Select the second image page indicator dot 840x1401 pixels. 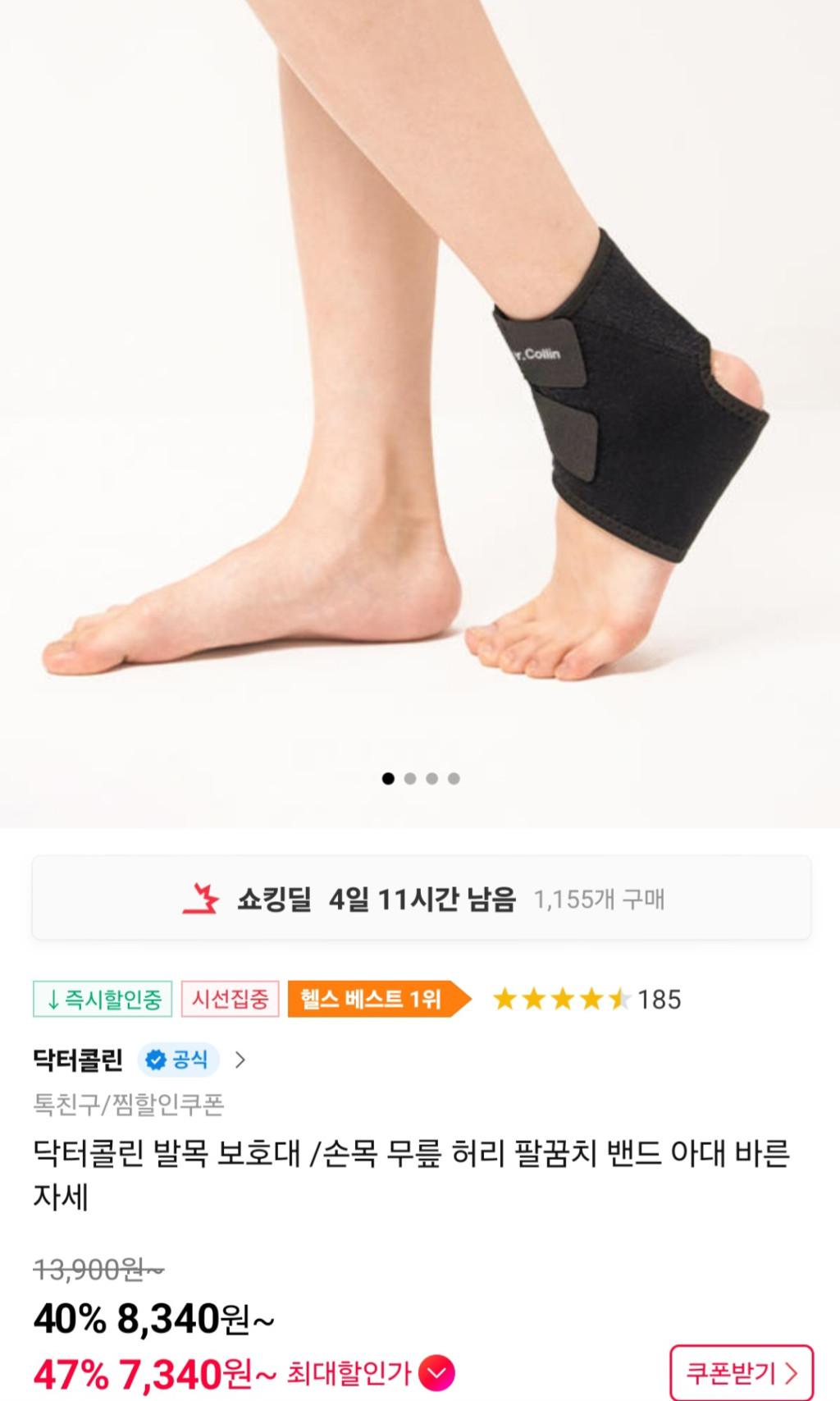410,778
